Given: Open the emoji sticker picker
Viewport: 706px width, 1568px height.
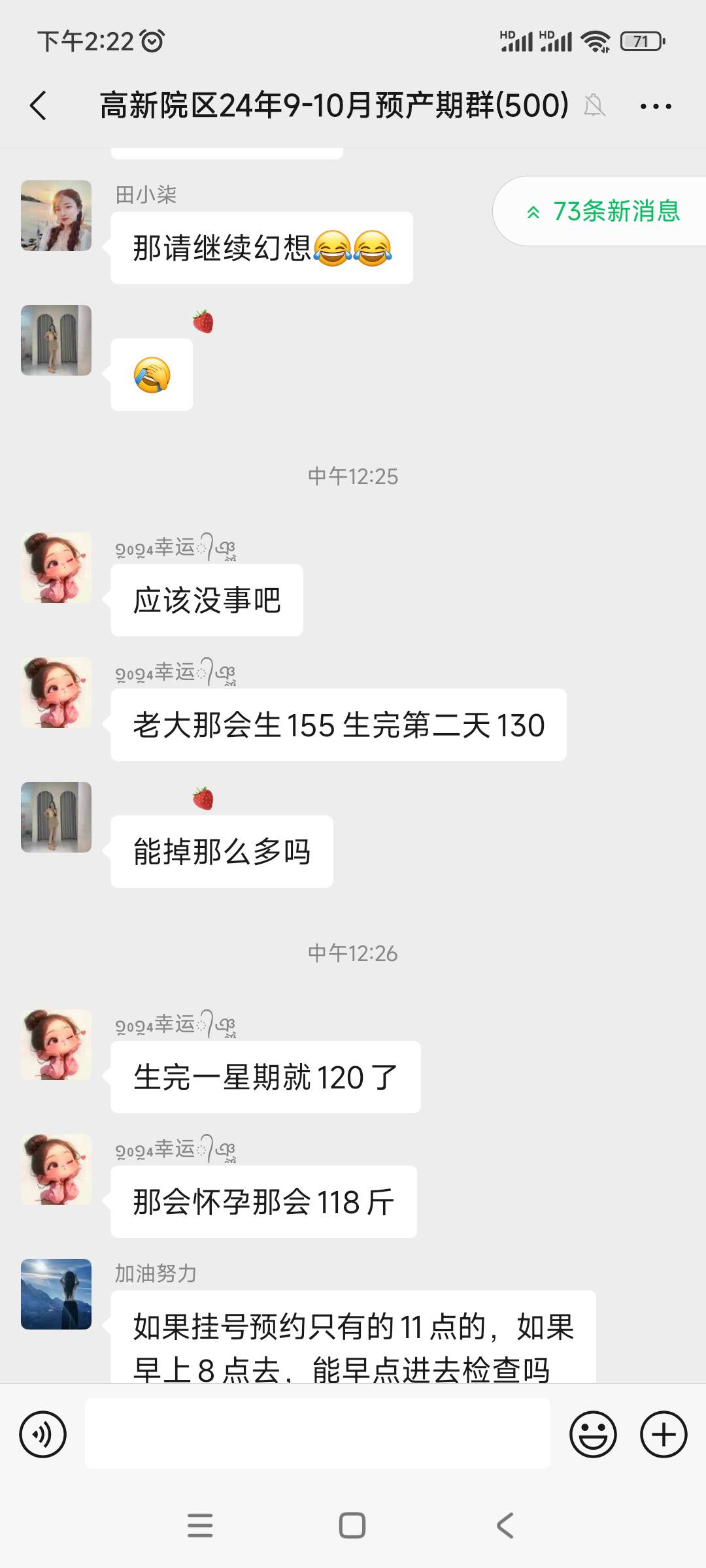Looking at the screenshot, I should click(x=593, y=1435).
